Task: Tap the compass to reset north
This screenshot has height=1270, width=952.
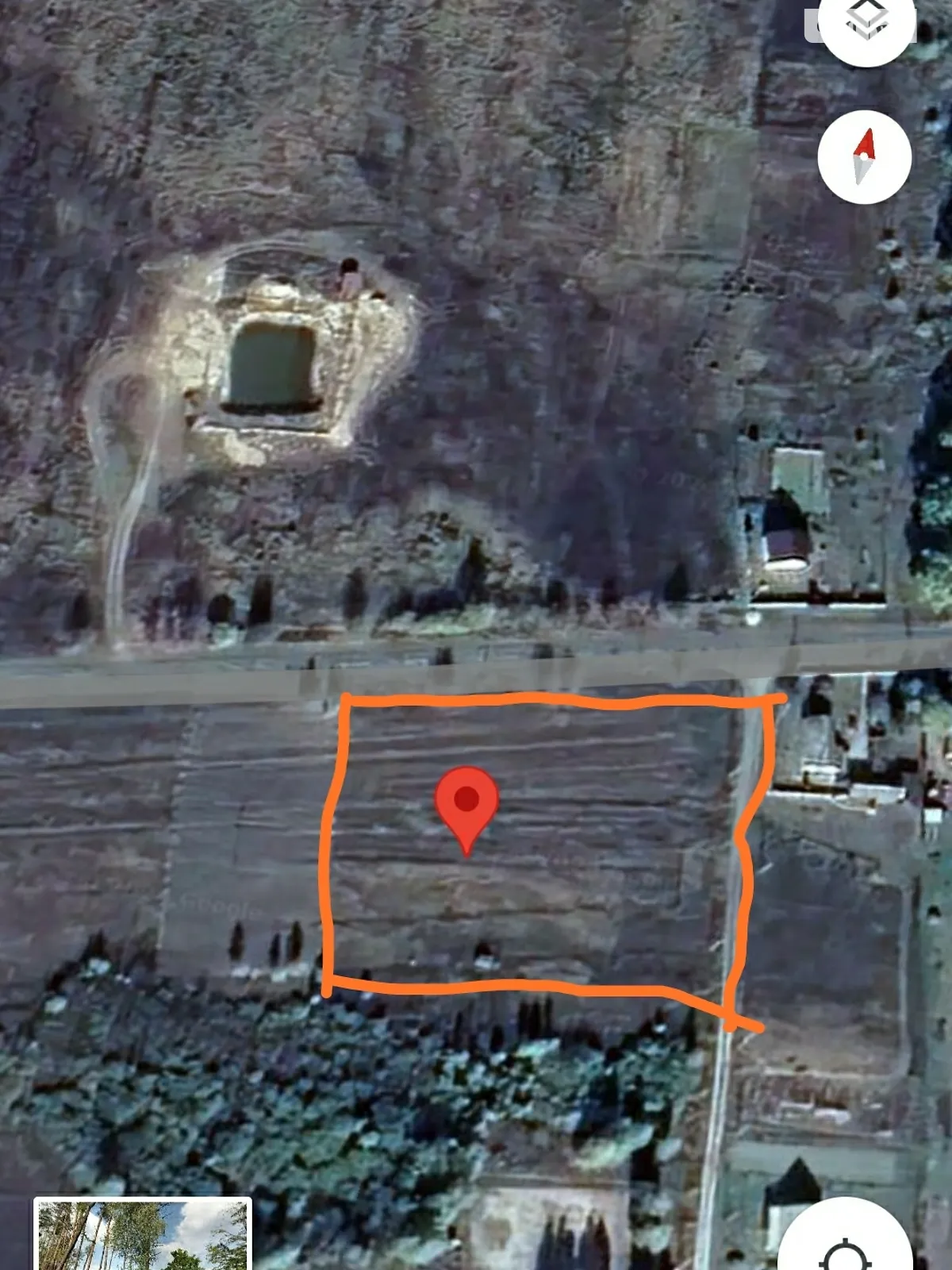Action: (864, 156)
